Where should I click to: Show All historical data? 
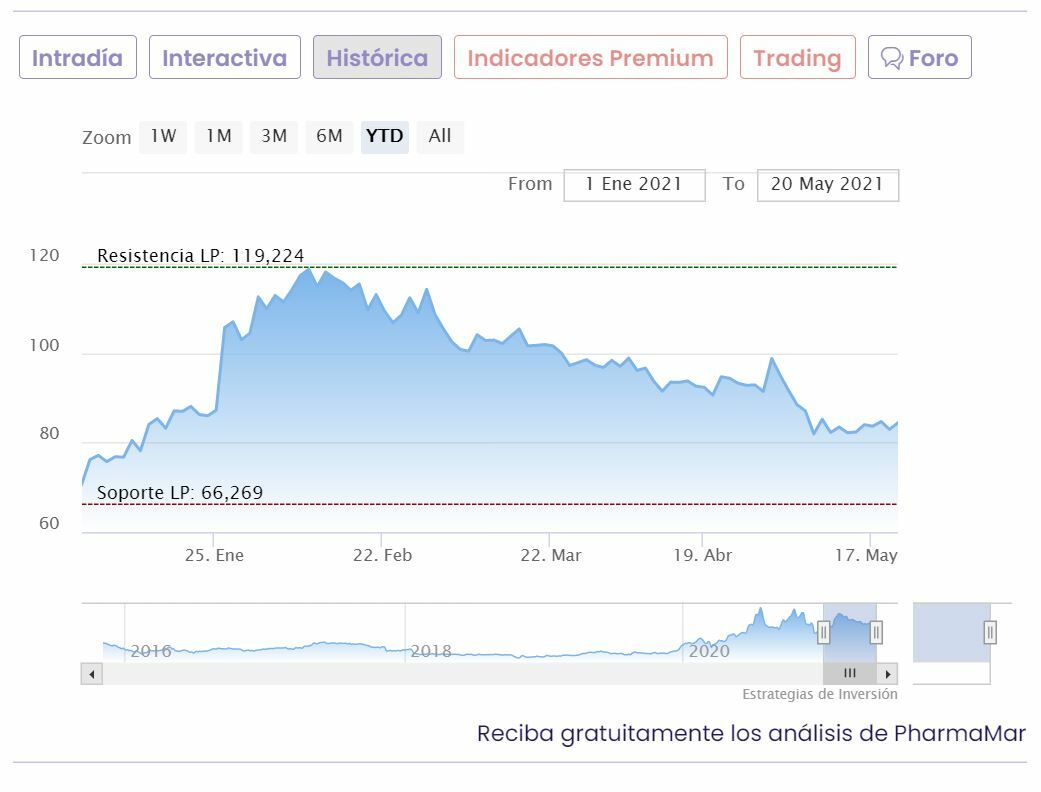[x=440, y=136]
